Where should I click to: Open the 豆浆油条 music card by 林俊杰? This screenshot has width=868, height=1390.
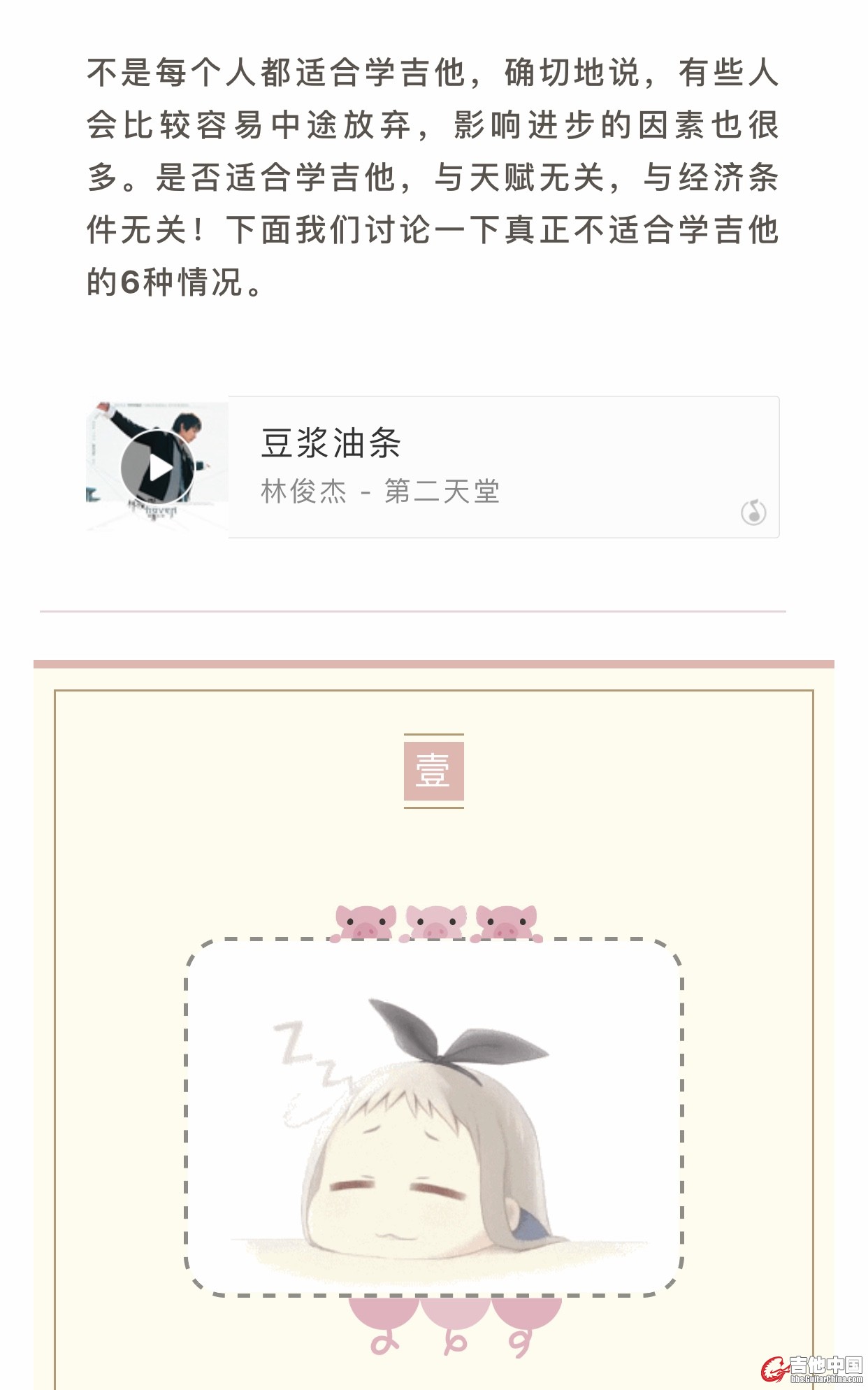coord(503,467)
